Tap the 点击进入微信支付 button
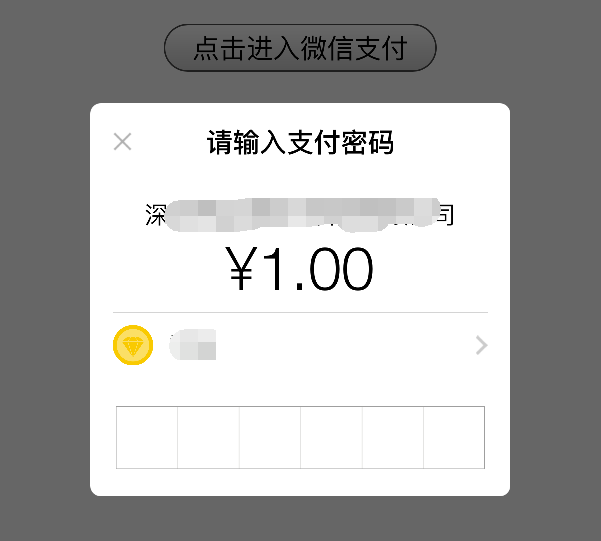The image size is (601, 541). tap(300, 48)
